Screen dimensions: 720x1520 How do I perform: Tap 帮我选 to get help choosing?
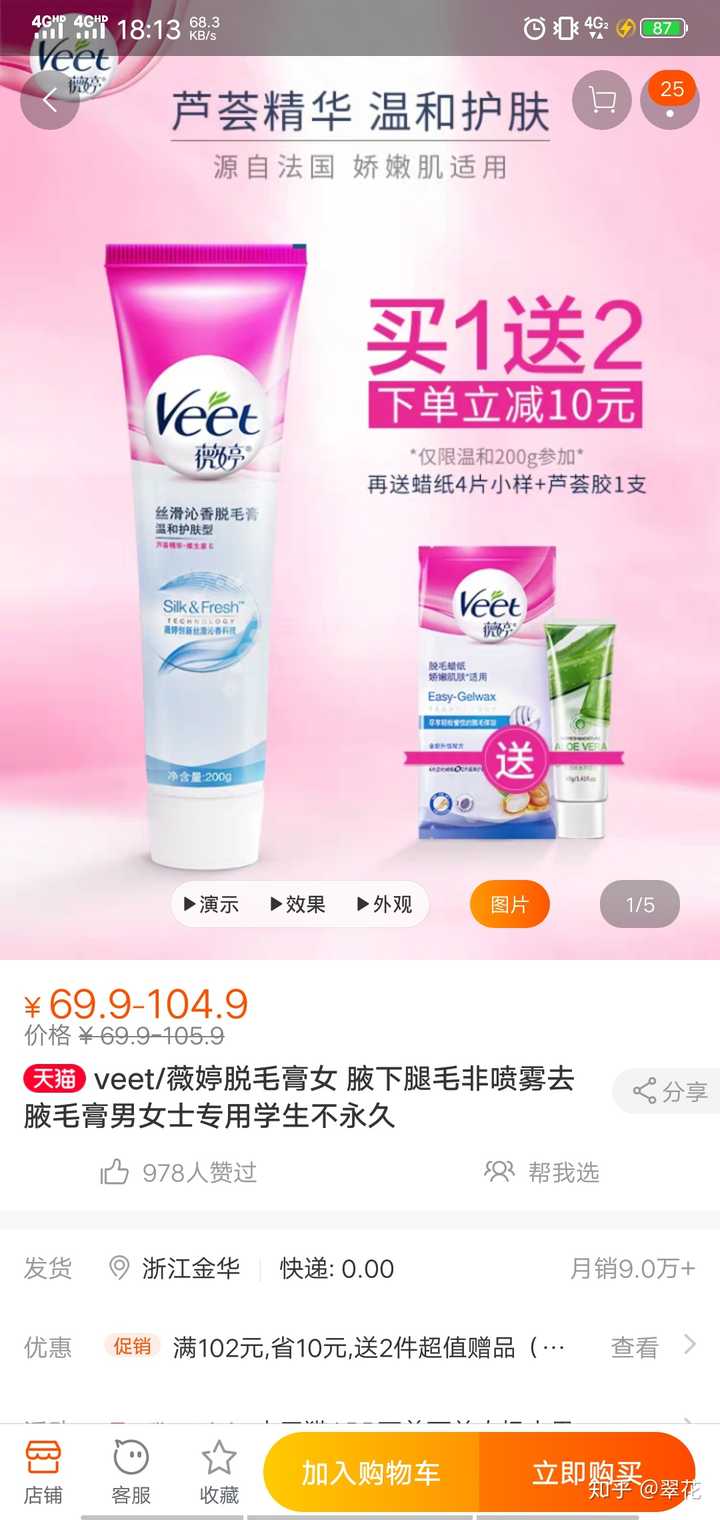[x=541, y=1172]
